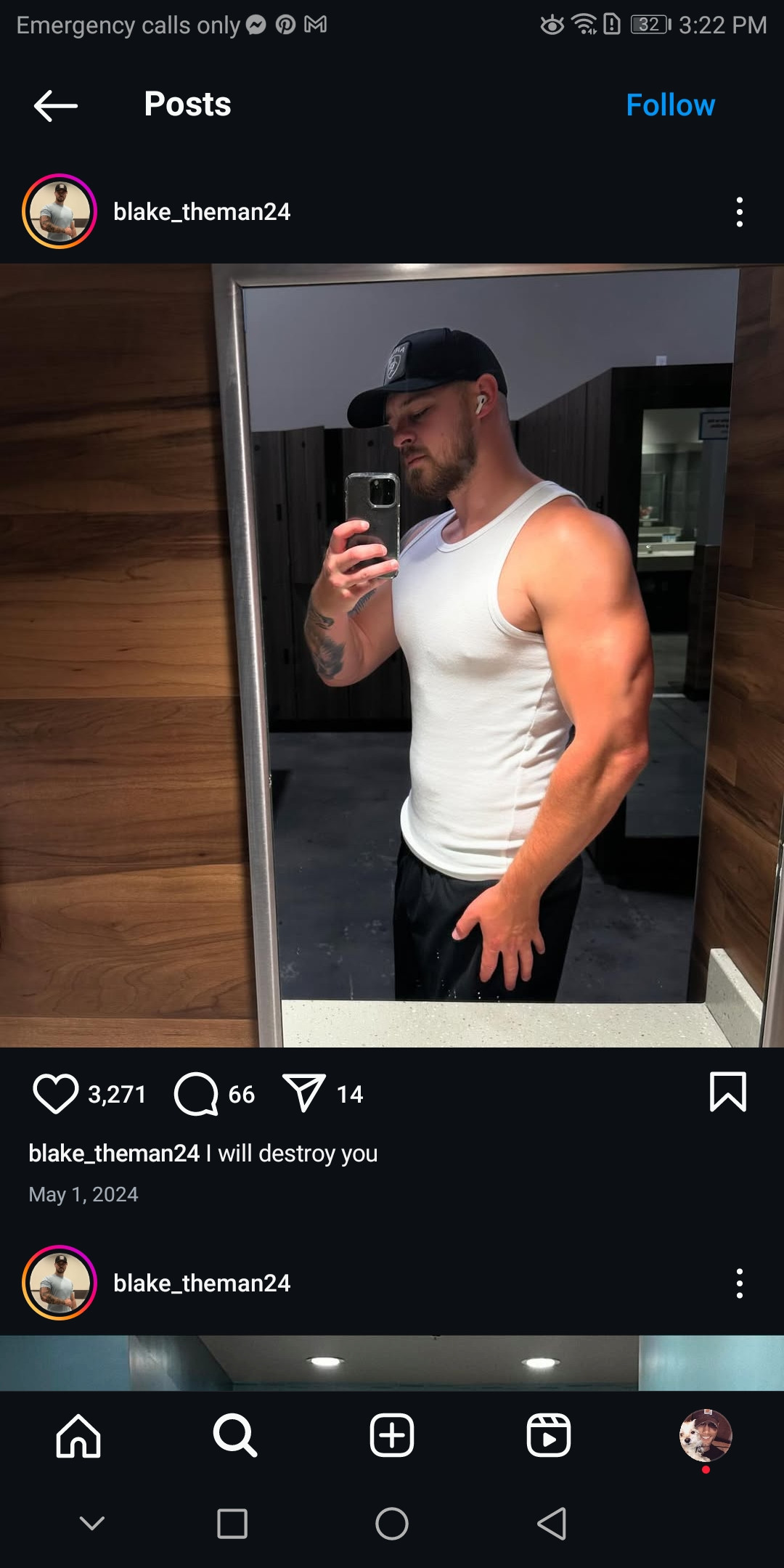Open comments on the May 1 post
Image resolution: width=784 pixels, height=1568 pixels.
click(196, 1093)
